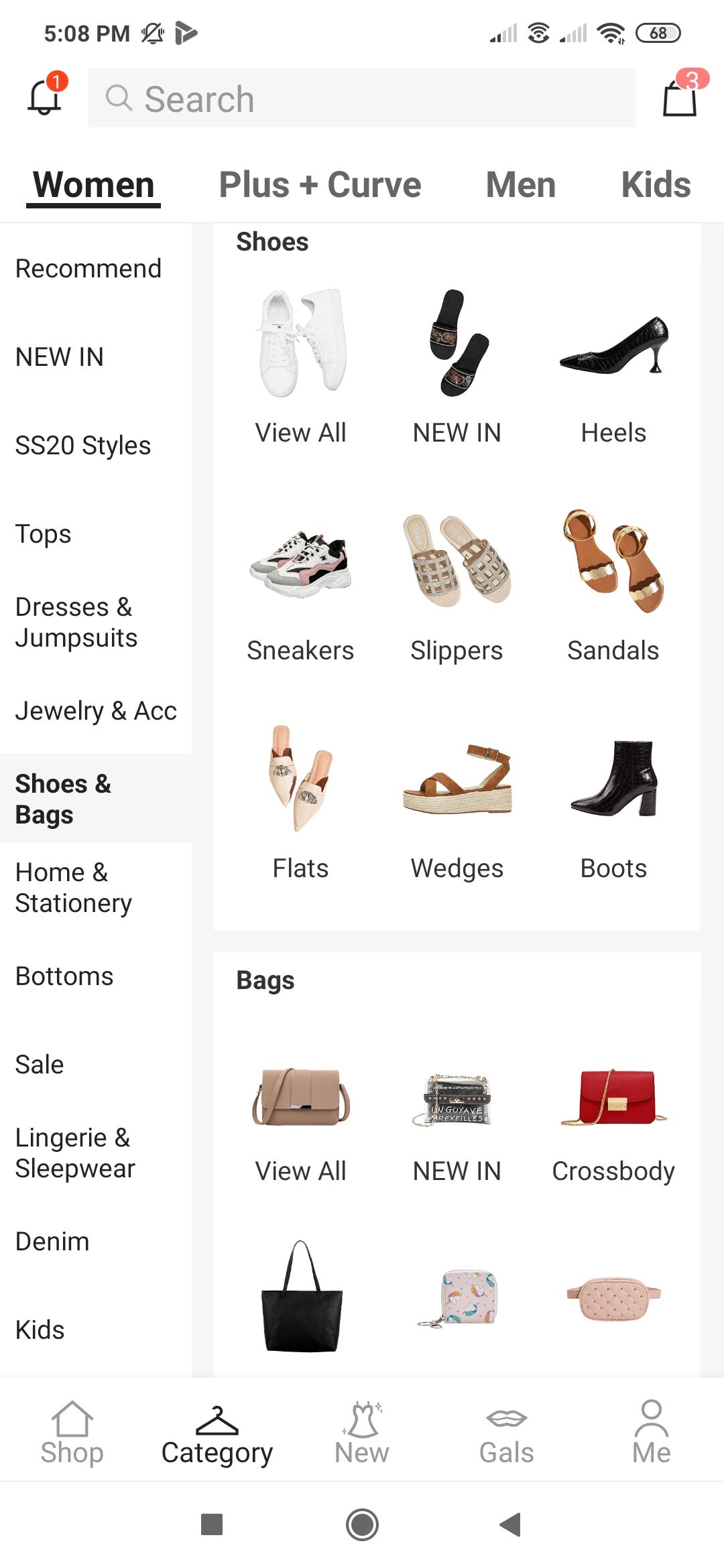Tap the Search field
This screenshot has height=1568, width=724.
point(362,98)
